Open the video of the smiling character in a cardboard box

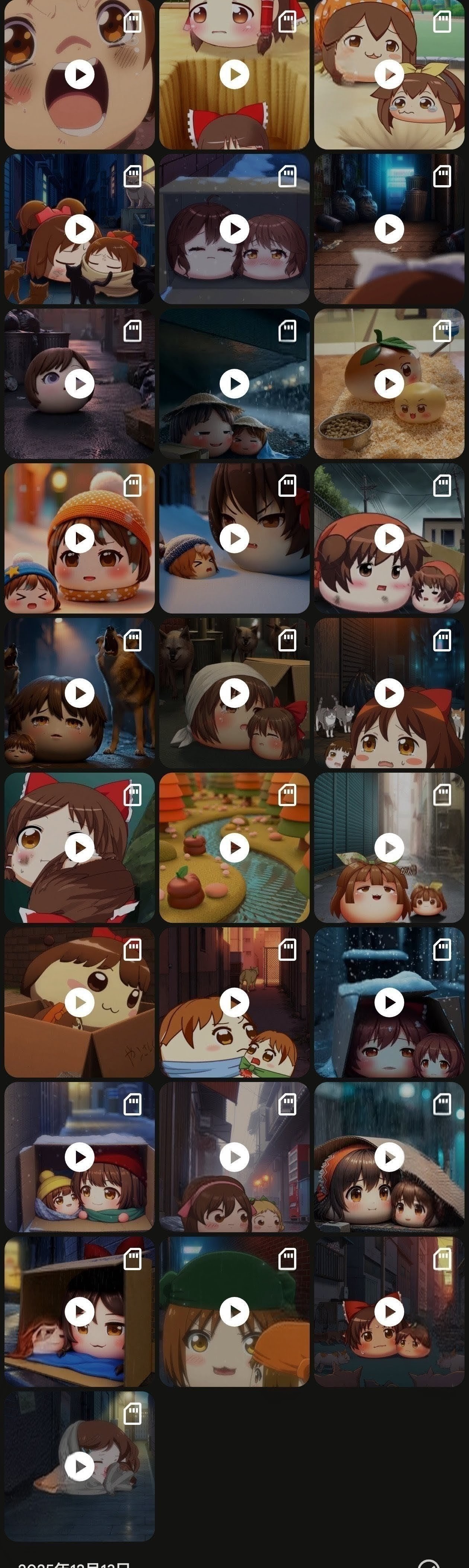pyautogui.click(x=79, y=1002)
